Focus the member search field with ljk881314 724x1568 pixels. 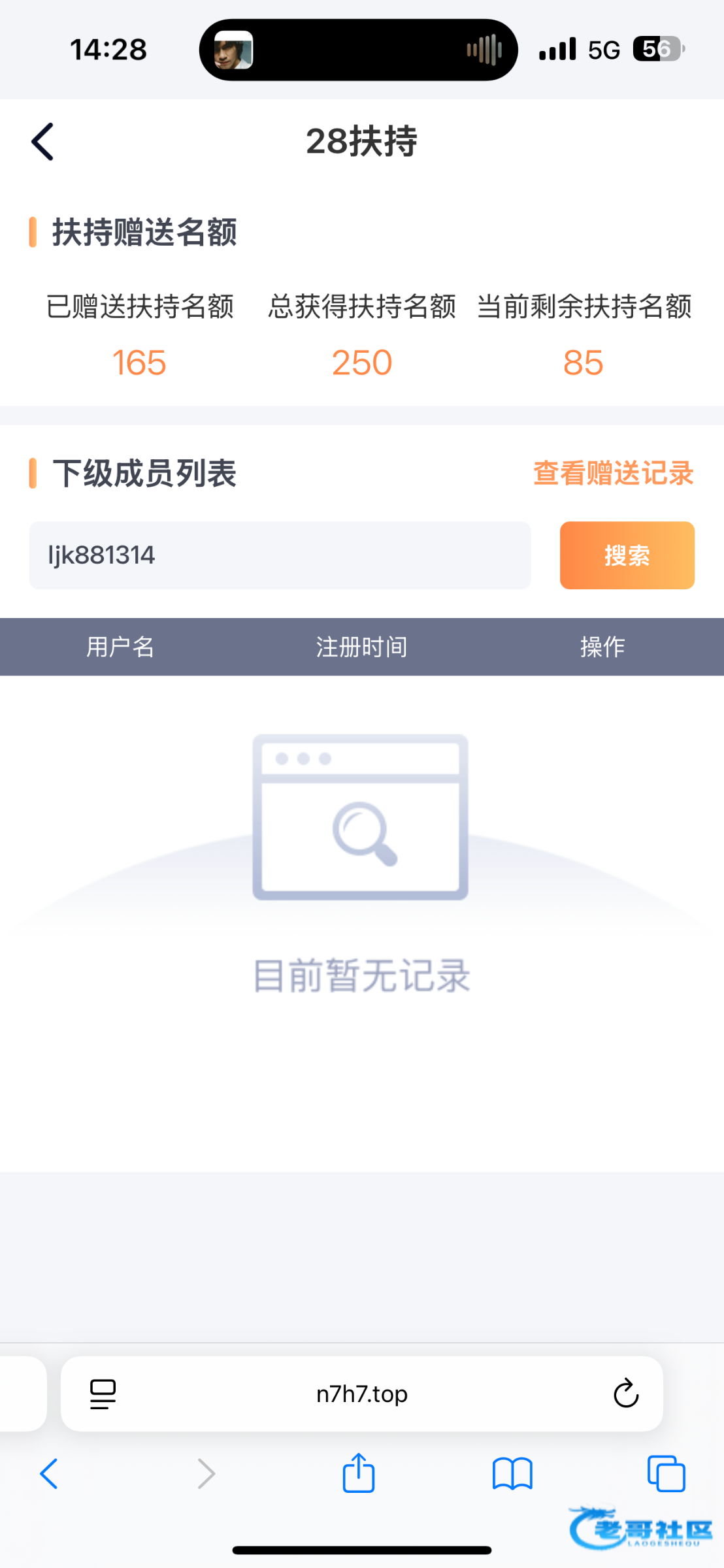coord(280,555)
